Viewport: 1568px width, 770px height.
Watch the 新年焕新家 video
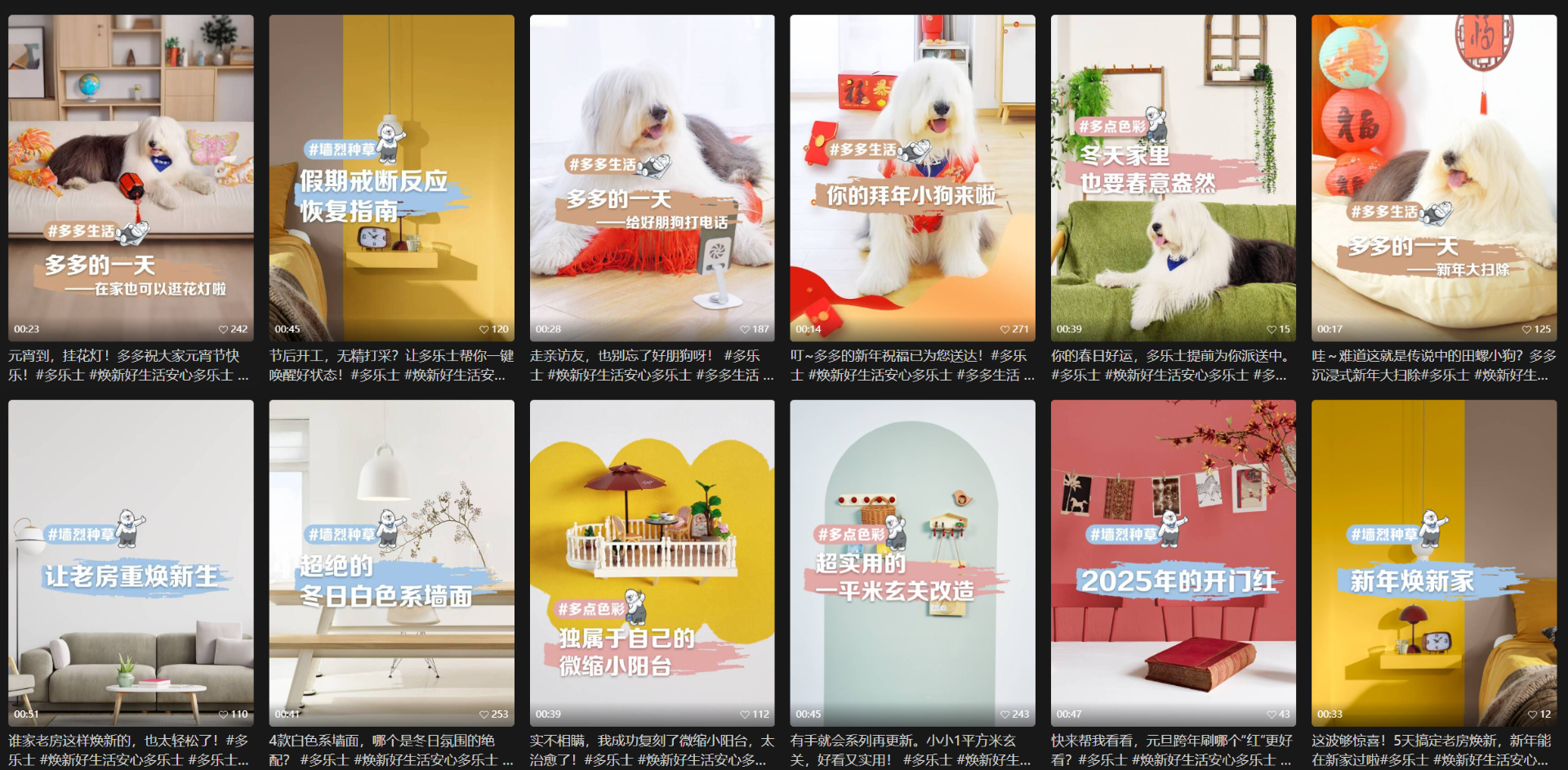[1433, 562]
